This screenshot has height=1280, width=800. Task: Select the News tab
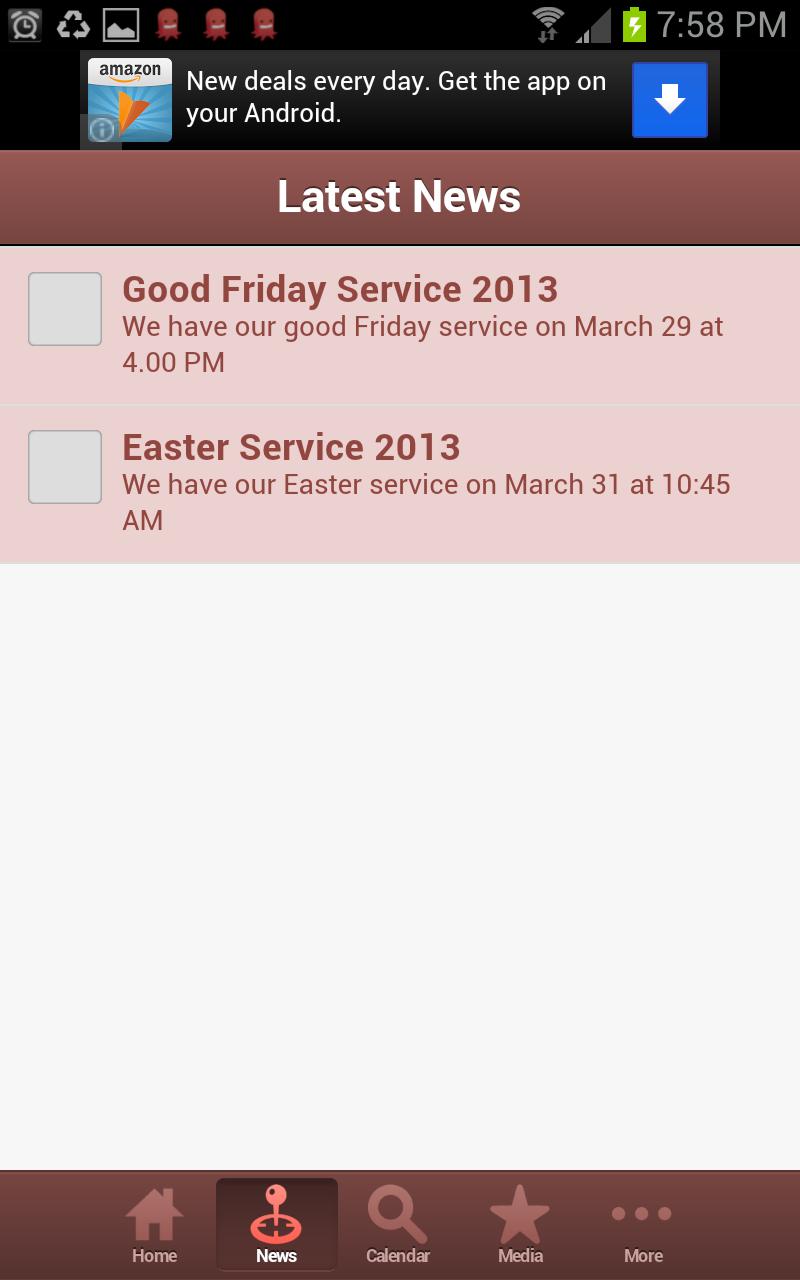pyautogui.click(x=277, y=1225)
